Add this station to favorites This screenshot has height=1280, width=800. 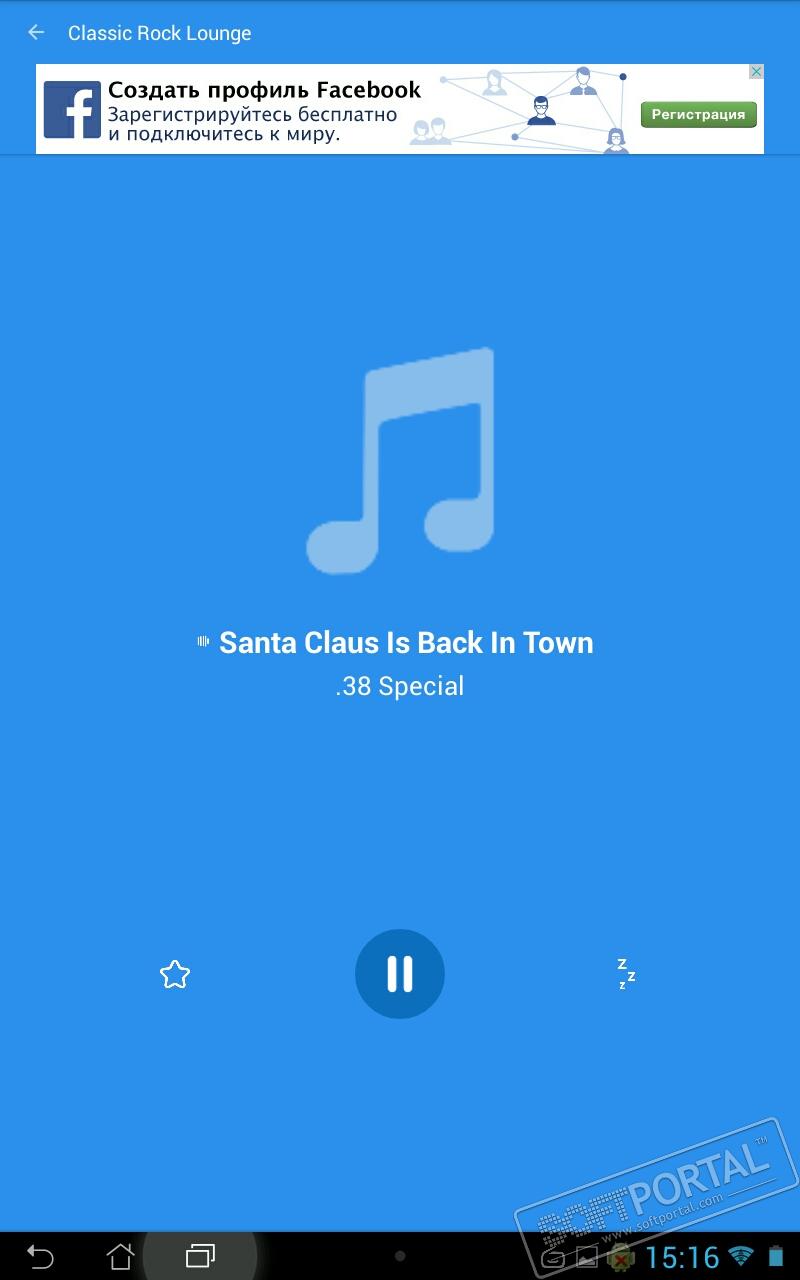[x=175, y=974]
